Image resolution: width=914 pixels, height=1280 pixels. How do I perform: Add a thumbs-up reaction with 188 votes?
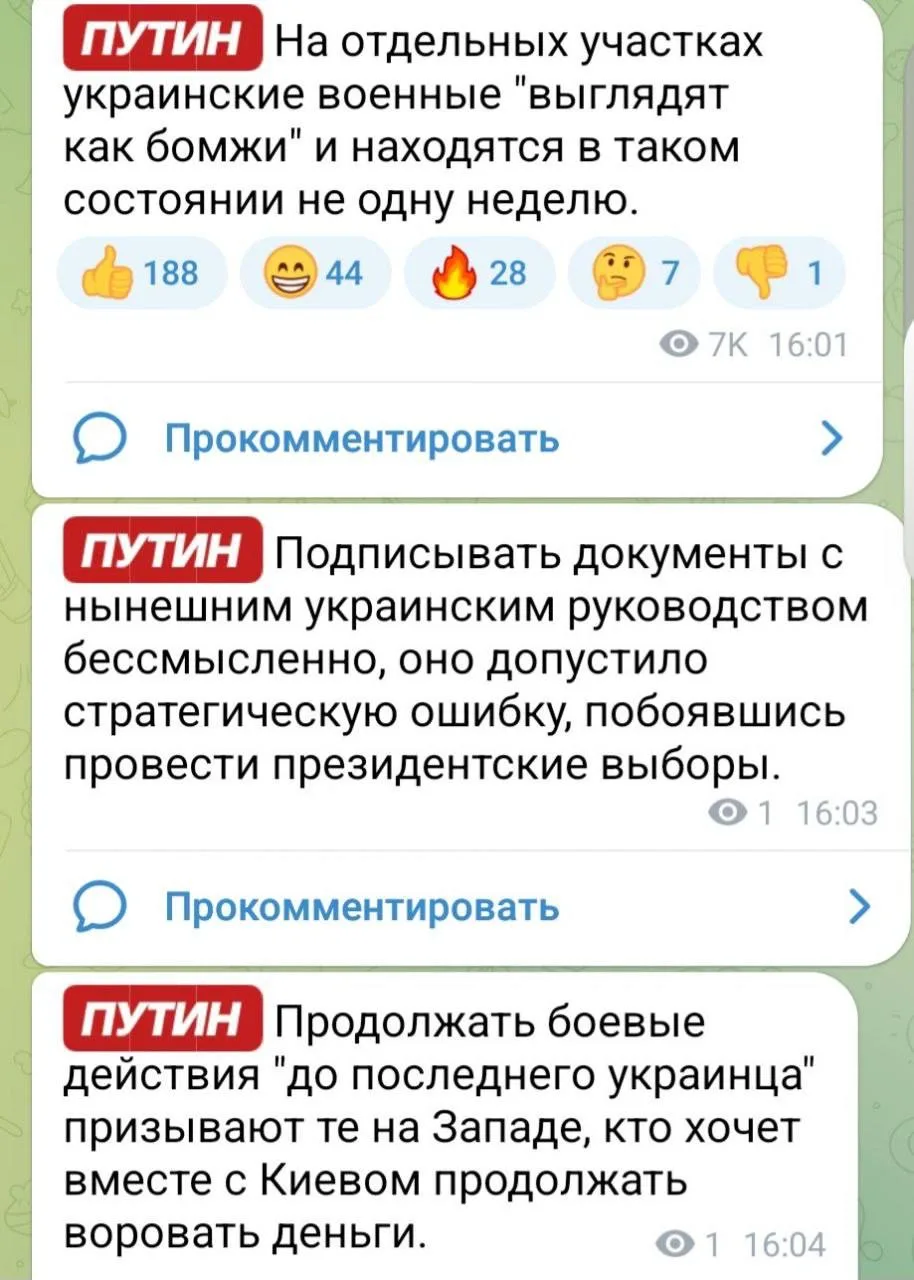[144, 271]
